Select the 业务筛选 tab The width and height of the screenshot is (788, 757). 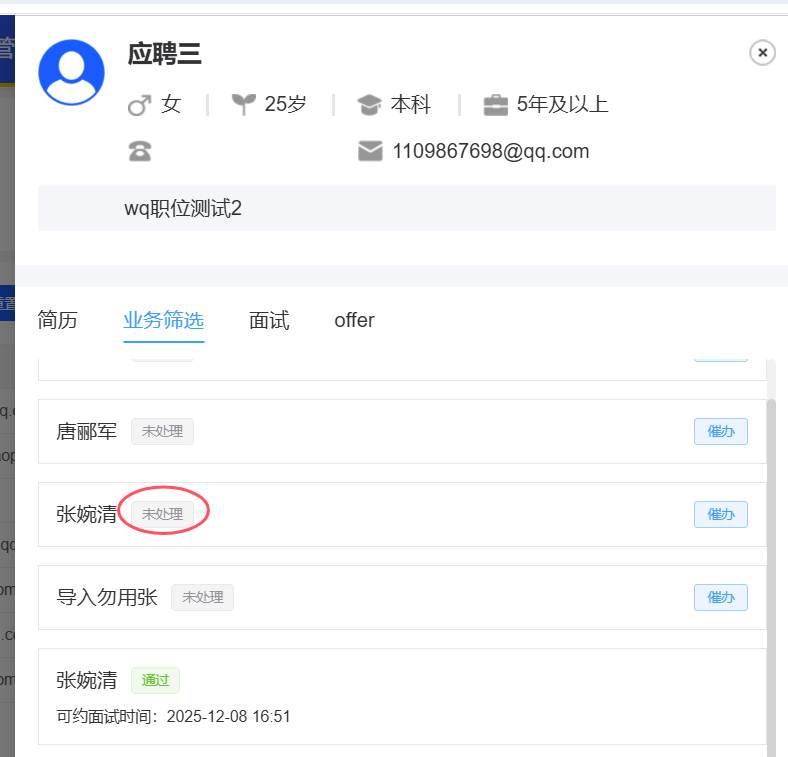[x=163, y=320]
